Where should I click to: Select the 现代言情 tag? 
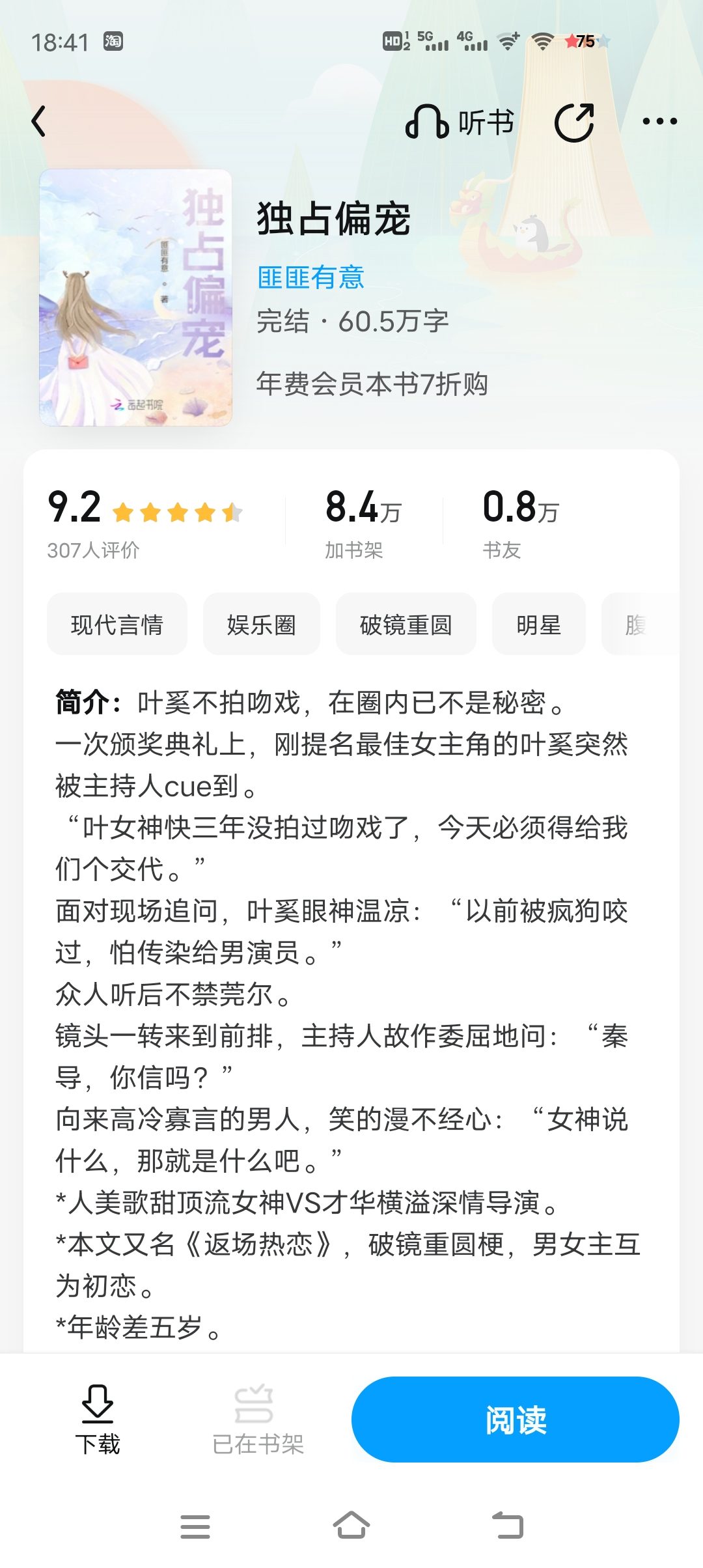[x=117, y=624]
